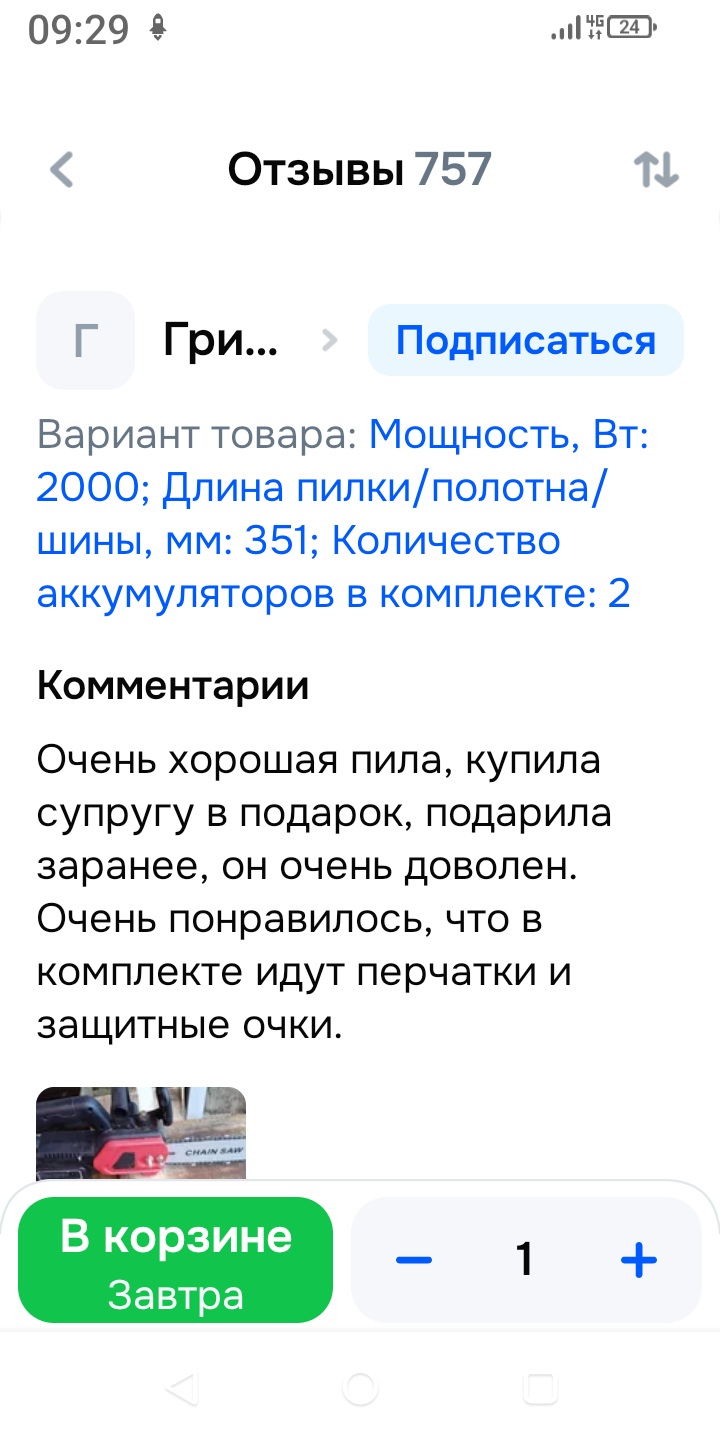This screenshot has height=1440, width=720.
Task: Increase quantity with plus button
Action: (639, 1260)
